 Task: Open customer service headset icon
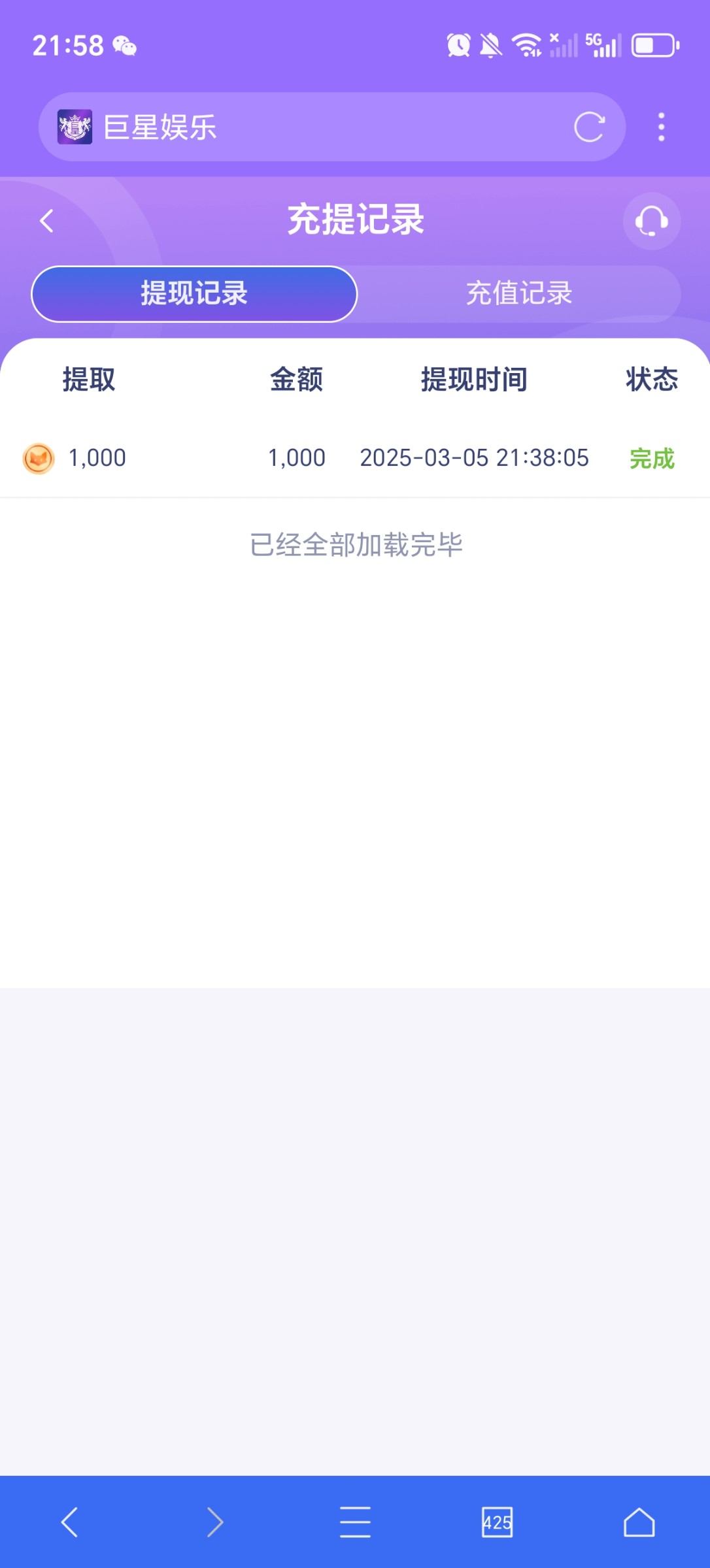coord(651,221)
